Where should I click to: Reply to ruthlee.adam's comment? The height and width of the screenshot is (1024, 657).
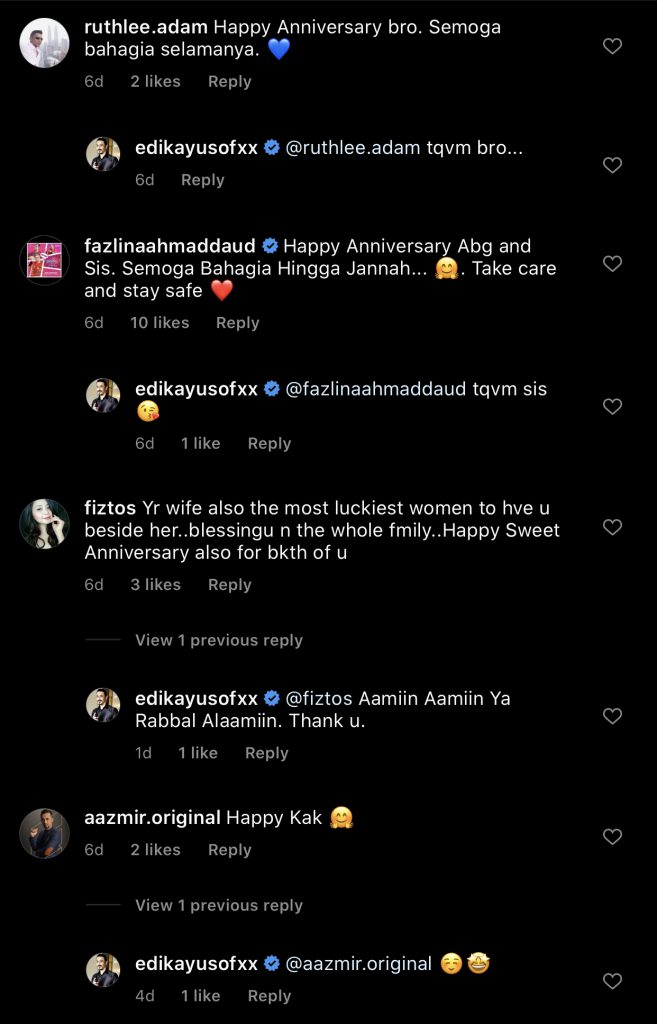[x=229, y=82]
